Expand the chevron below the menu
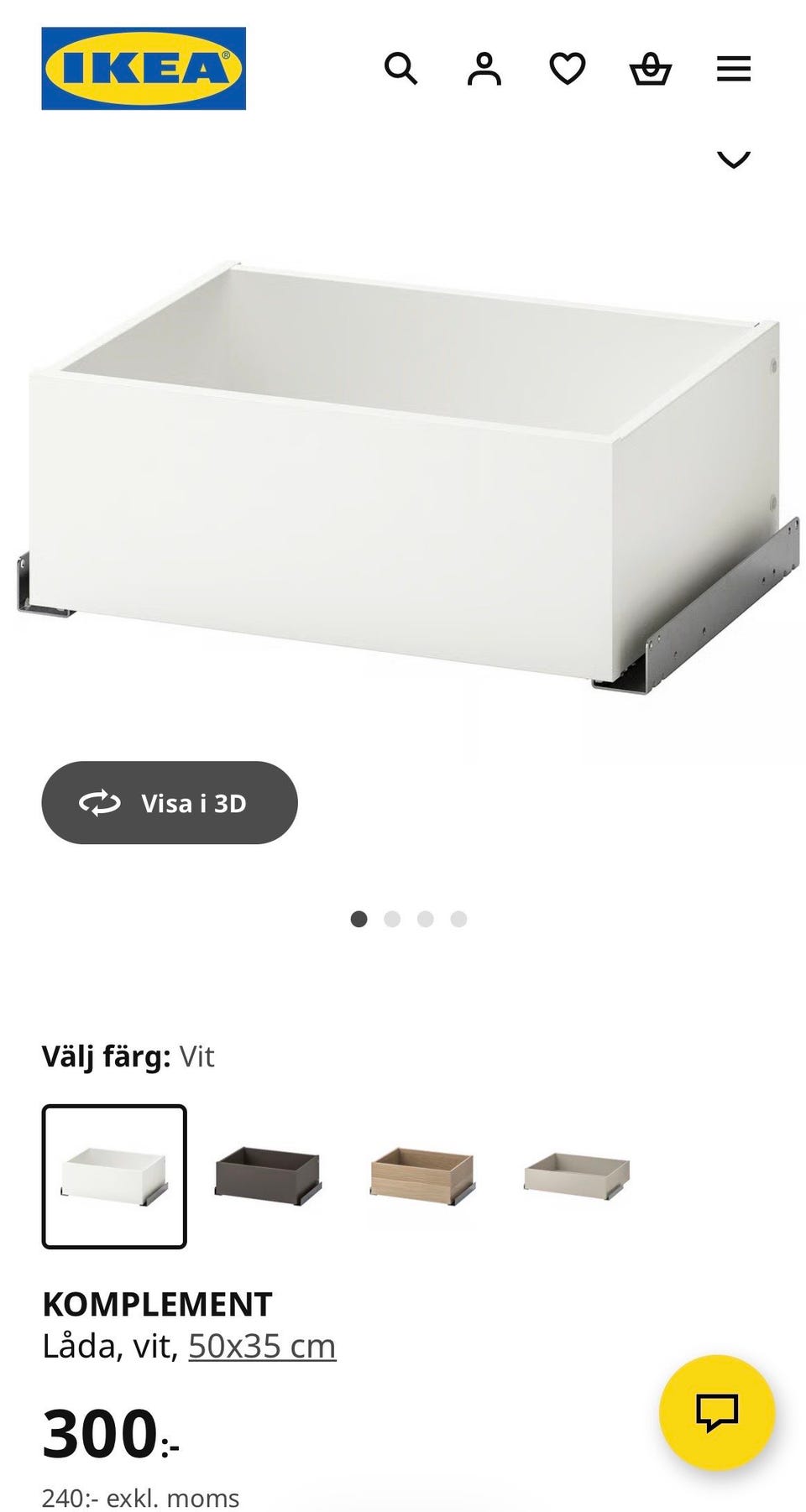The width and height of the screenshot is (806, 1512). tap(733, 159)
